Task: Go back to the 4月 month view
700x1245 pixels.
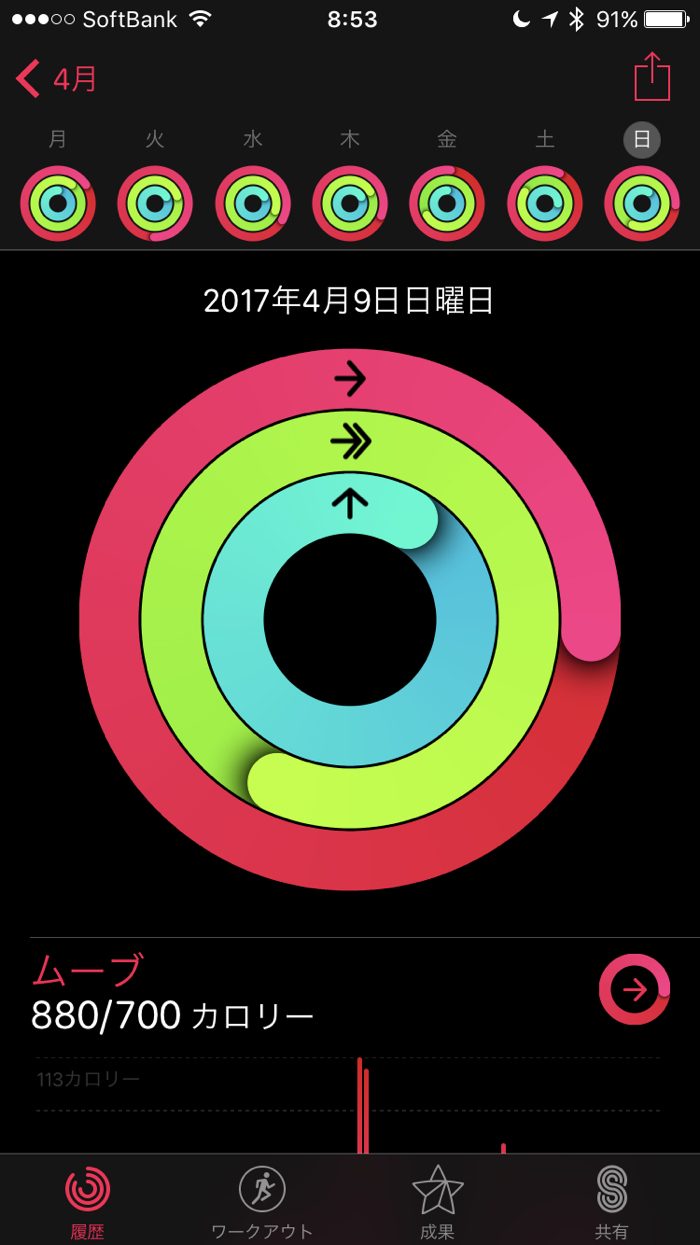Action: 57,78
